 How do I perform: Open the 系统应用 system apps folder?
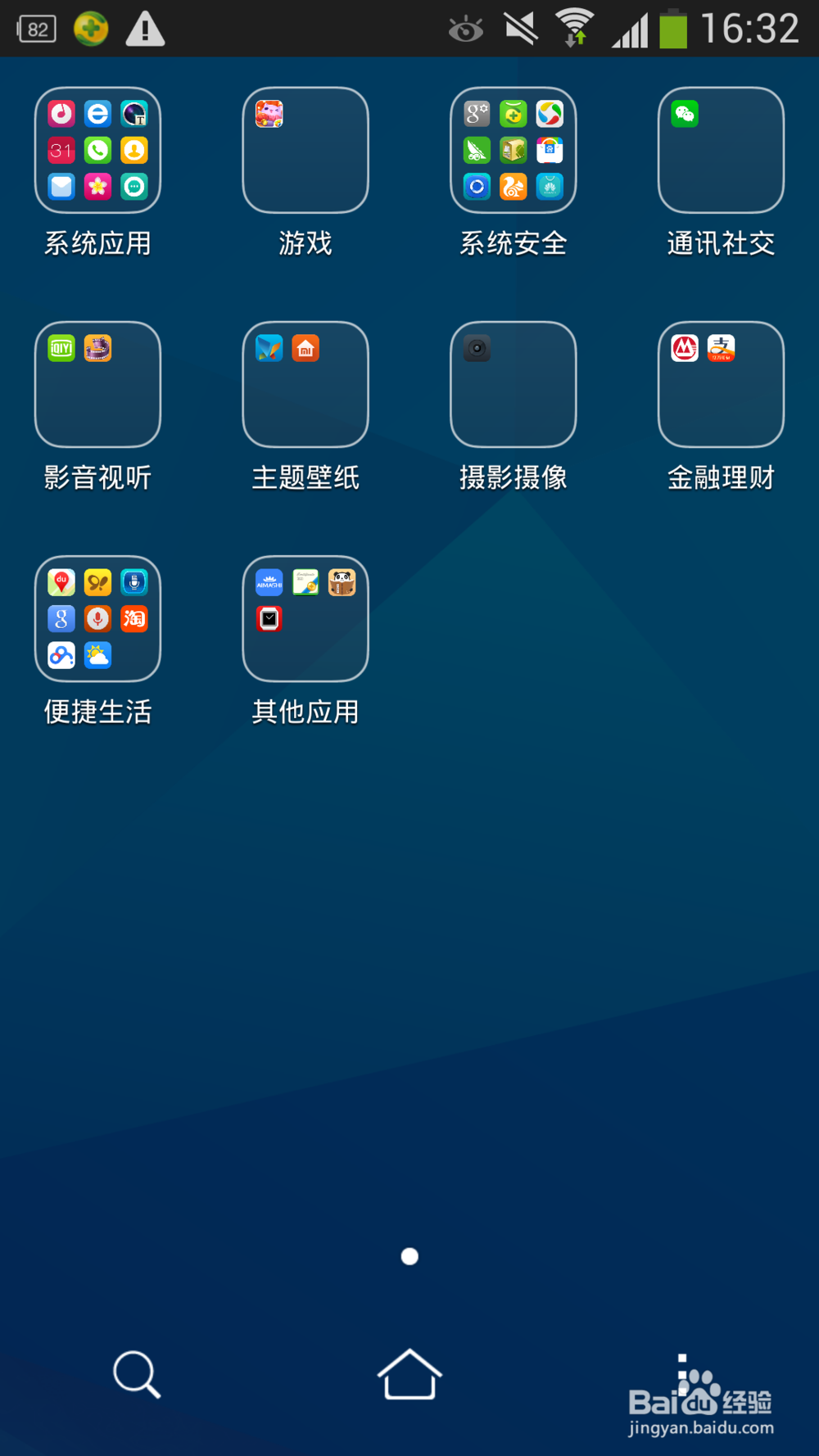coord(97,151)
